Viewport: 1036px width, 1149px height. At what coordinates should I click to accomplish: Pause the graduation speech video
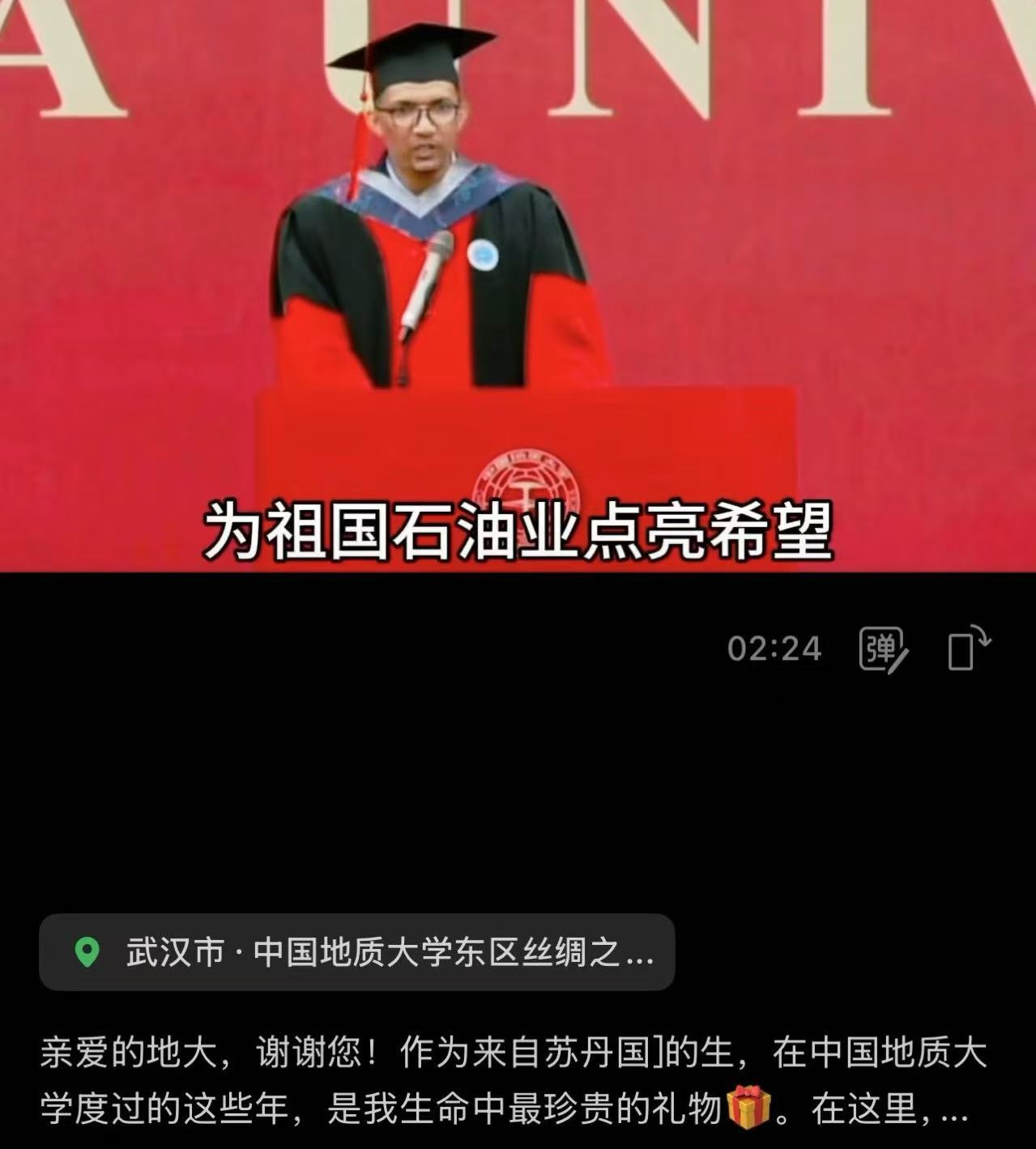[x=518, y=283]
